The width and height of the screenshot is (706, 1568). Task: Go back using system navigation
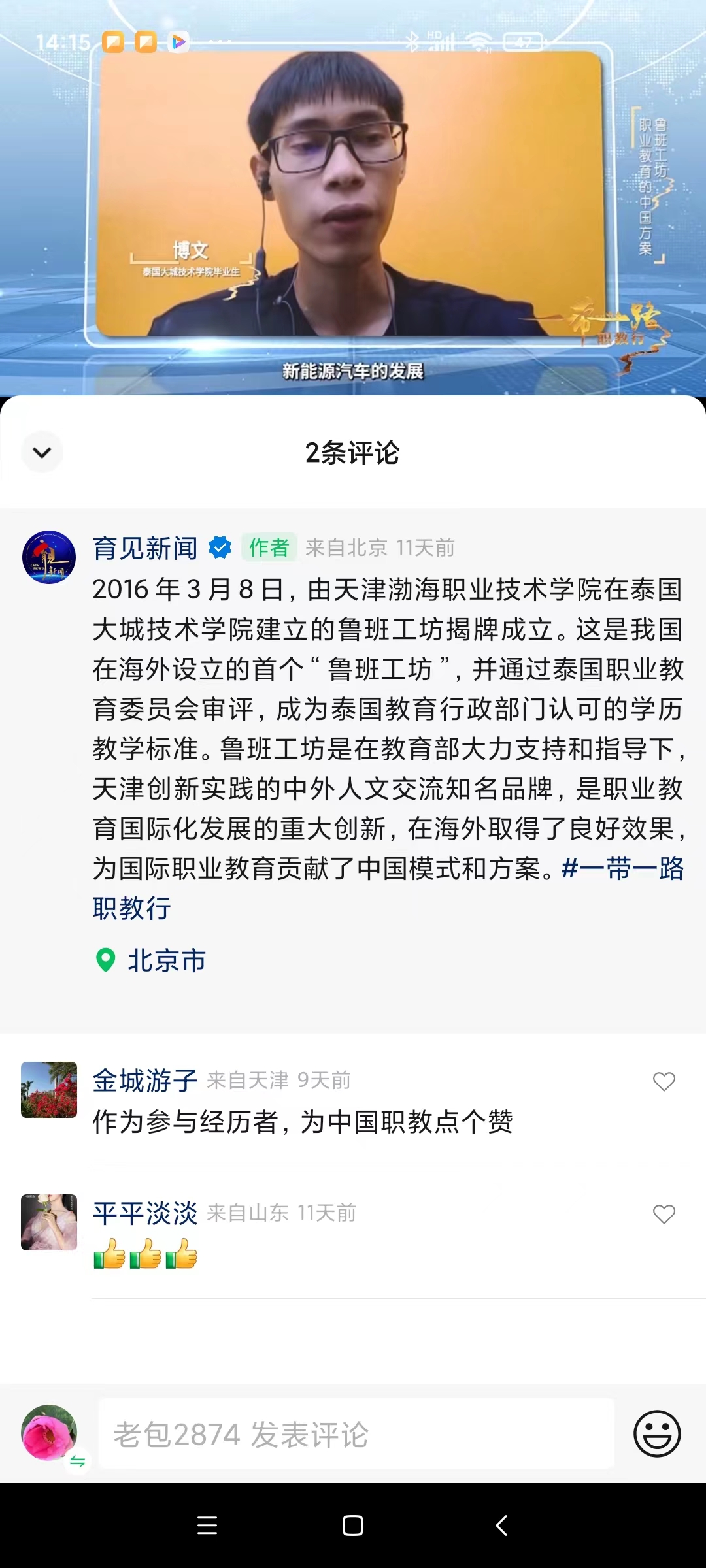click(x=501, y=1526)
